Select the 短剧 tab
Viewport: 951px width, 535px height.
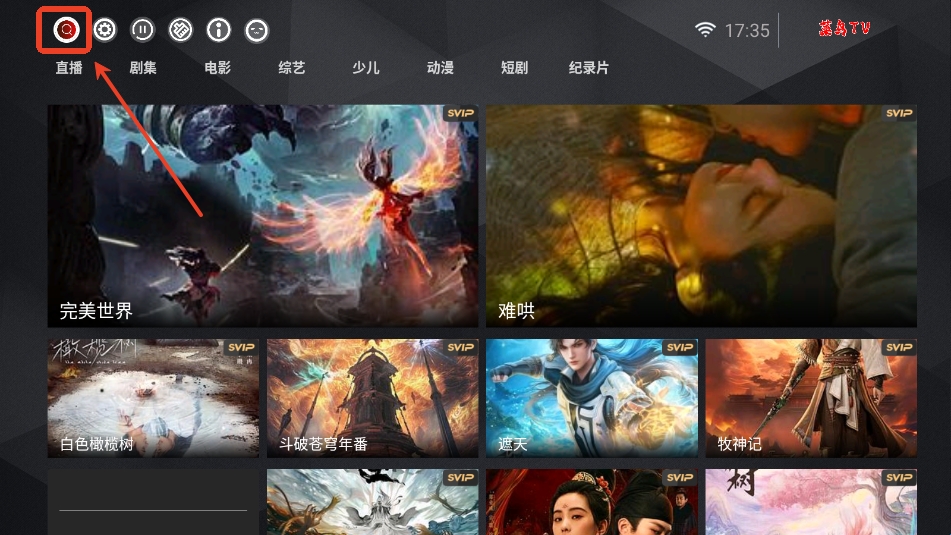click(x=514, y=68)
